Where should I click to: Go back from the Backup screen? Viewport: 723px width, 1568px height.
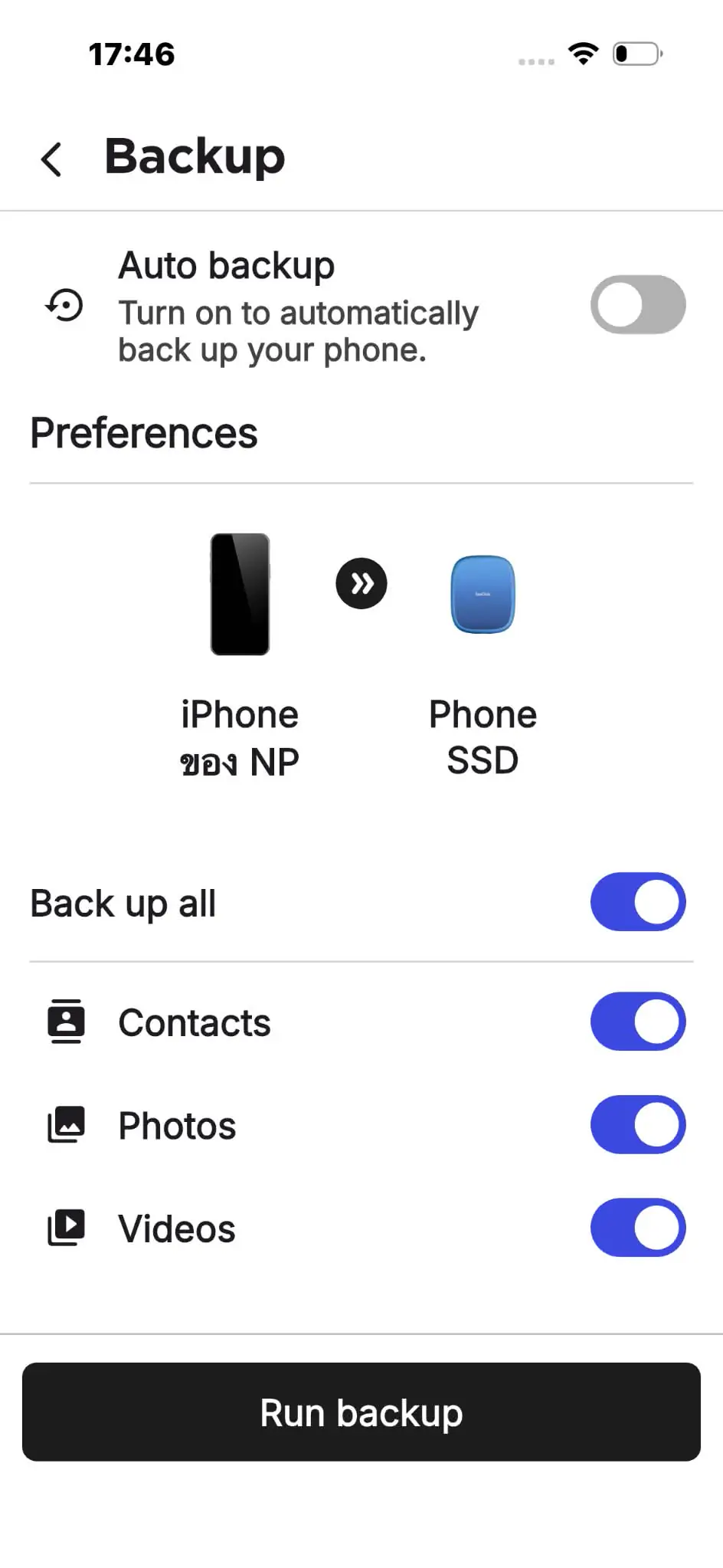pos(51,159)
